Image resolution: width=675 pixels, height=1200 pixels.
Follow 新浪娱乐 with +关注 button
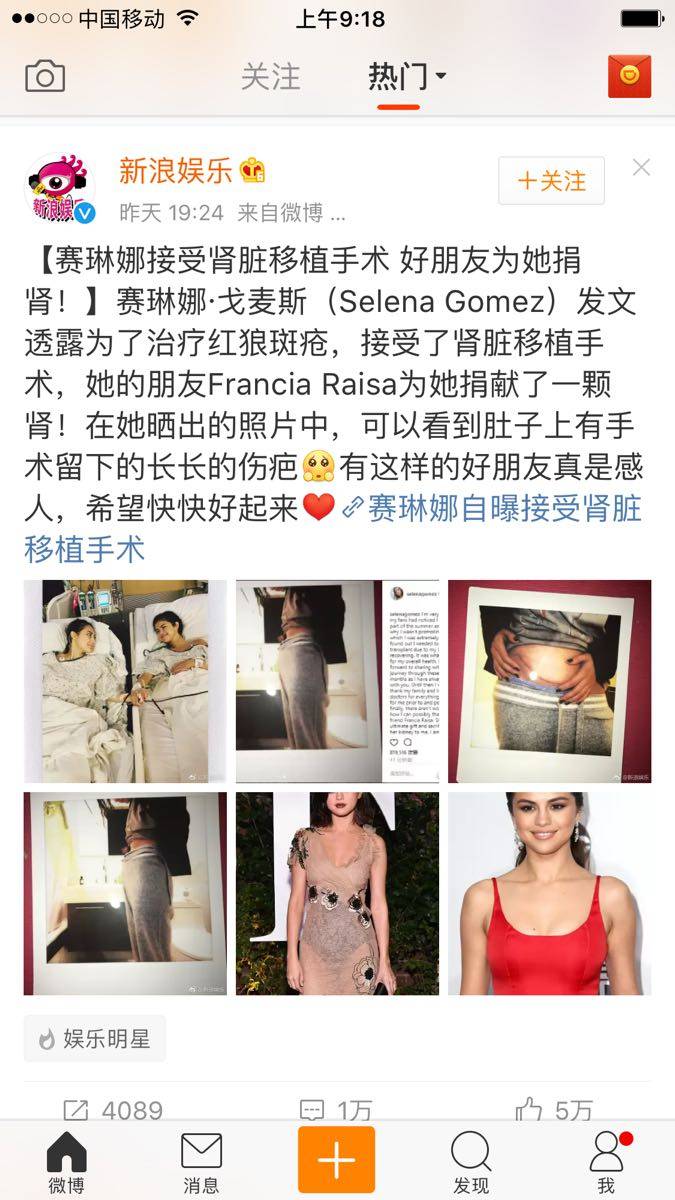(551, 181)
